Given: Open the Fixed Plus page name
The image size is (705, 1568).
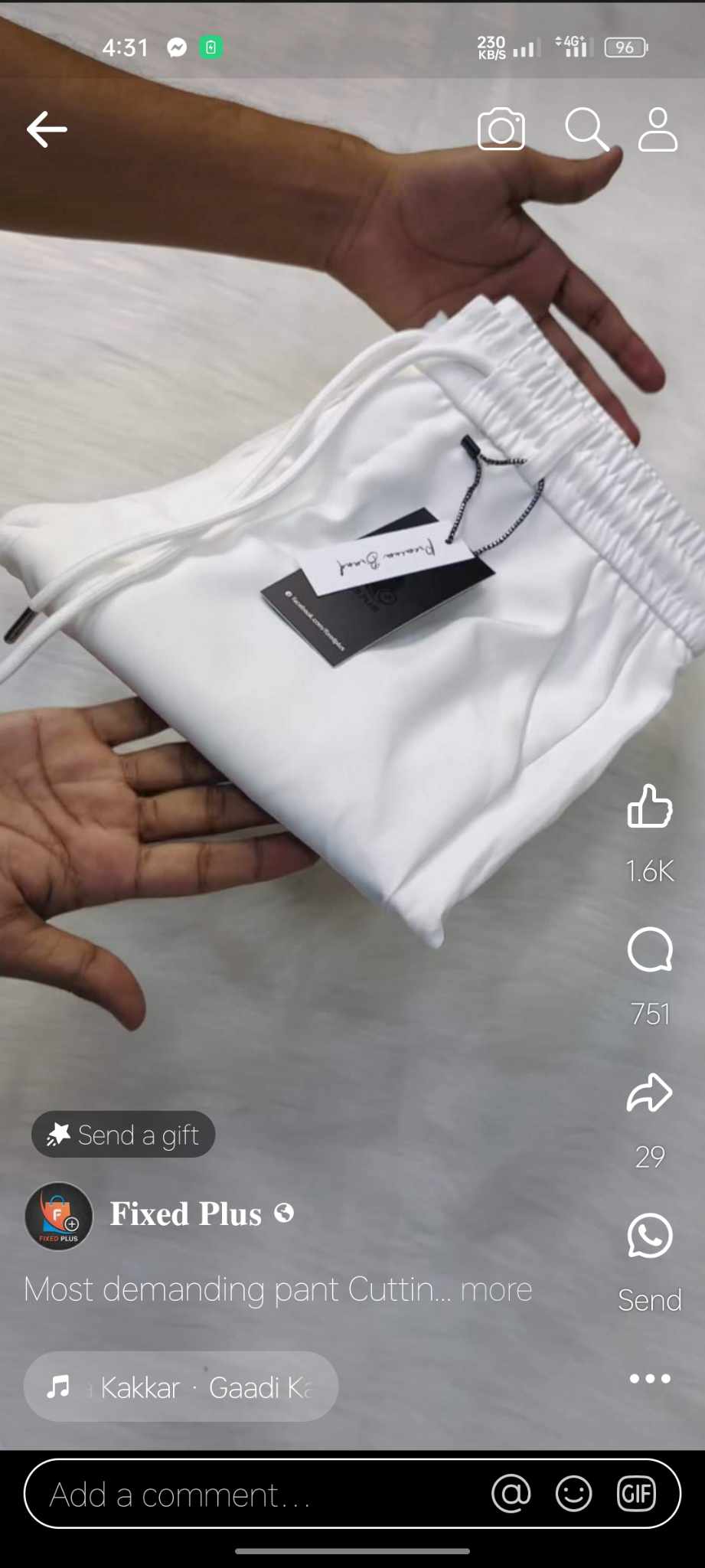Looking at the screenshot, I should (x=186, y=1214).
